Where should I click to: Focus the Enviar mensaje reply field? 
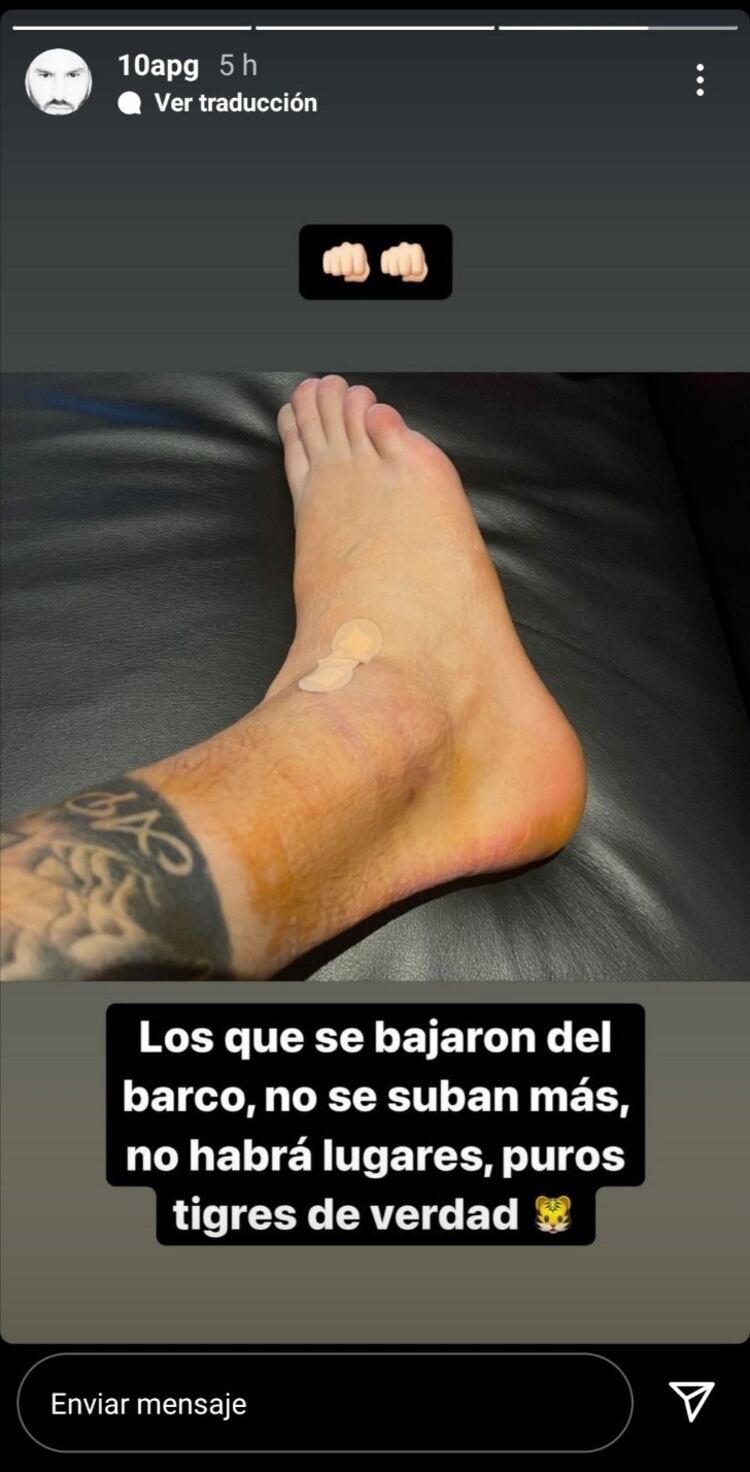pos(325,1403)
